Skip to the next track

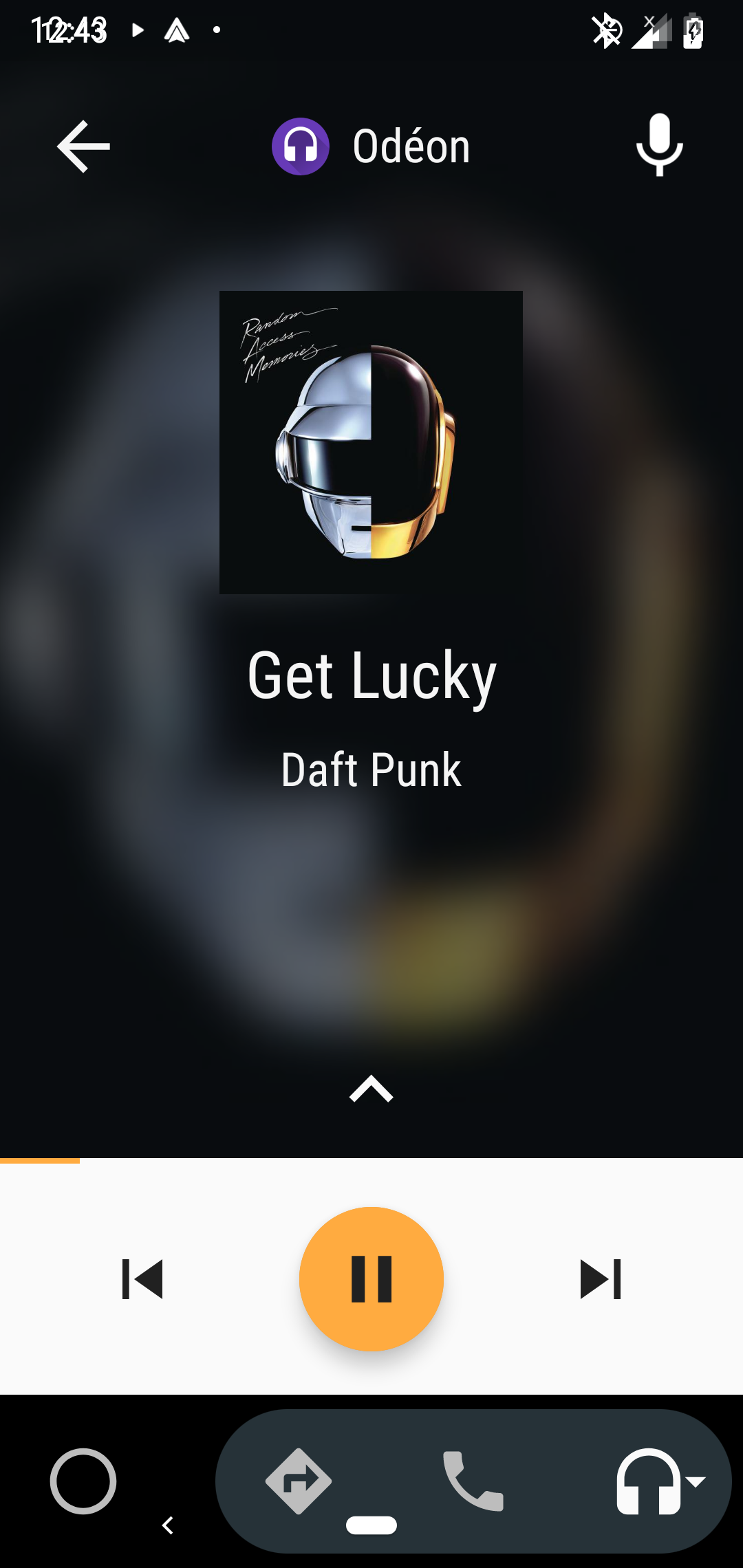[x=601, y=1279]
